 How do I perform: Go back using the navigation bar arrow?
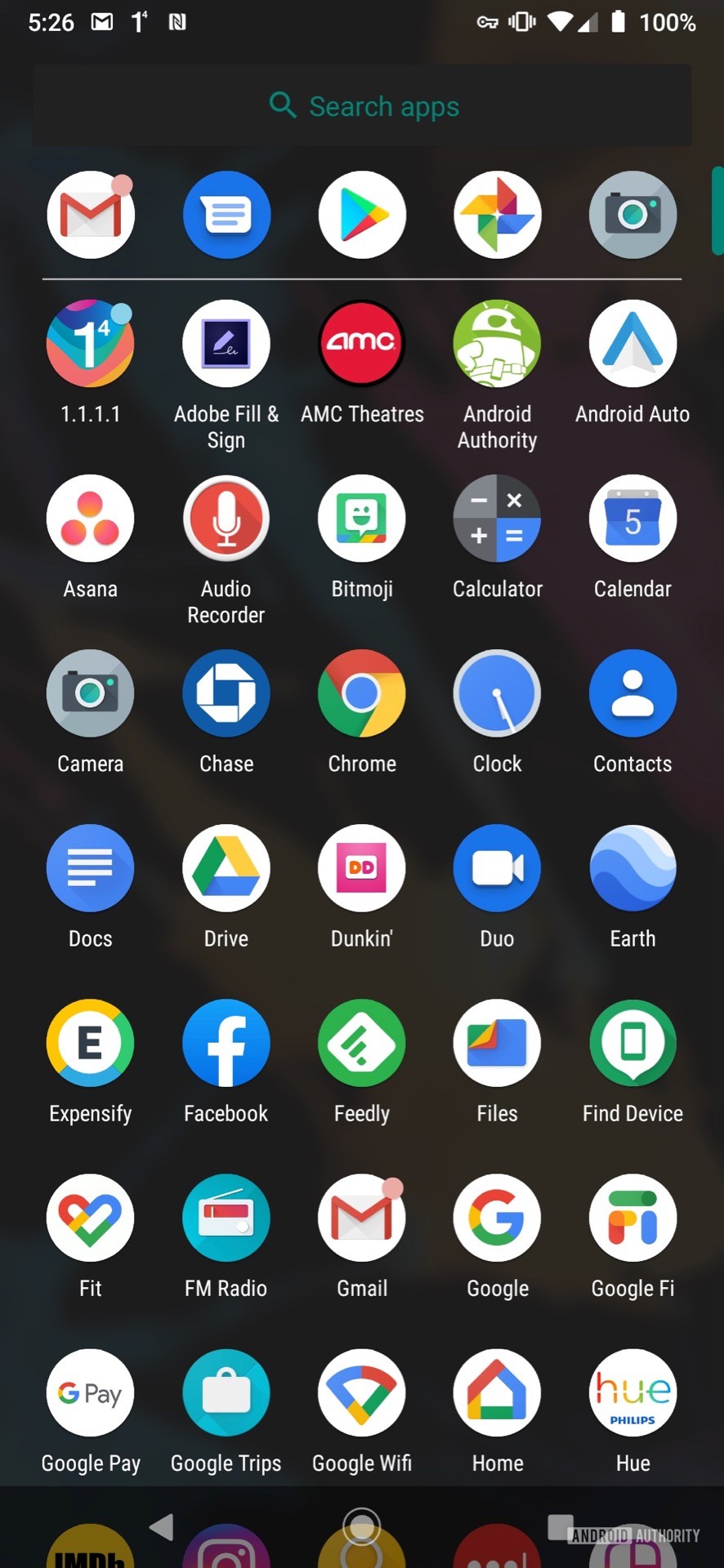tap(162, 1526)
